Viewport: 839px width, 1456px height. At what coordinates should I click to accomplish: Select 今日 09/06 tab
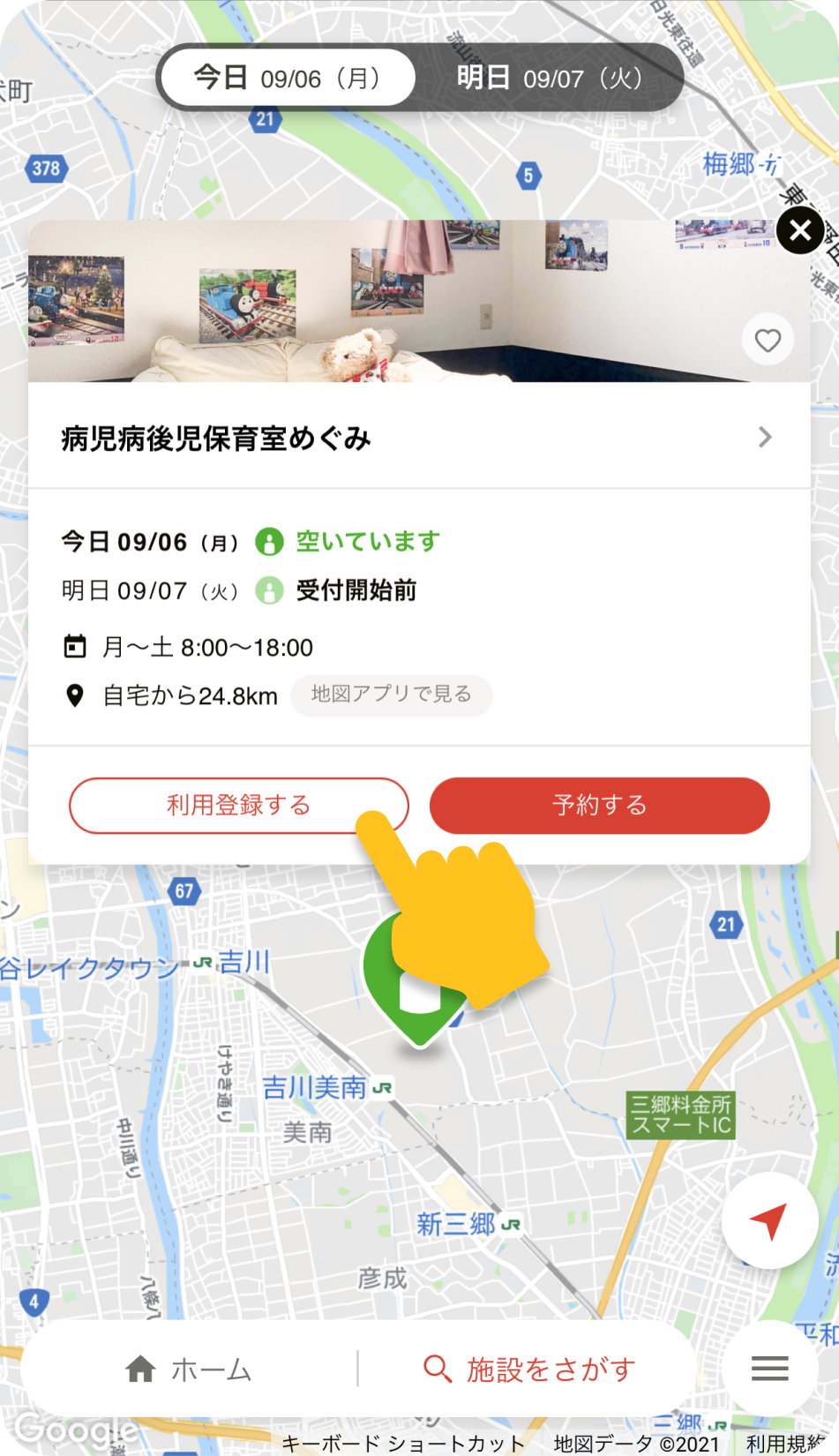pyautogui.click(x=288, y=79)
